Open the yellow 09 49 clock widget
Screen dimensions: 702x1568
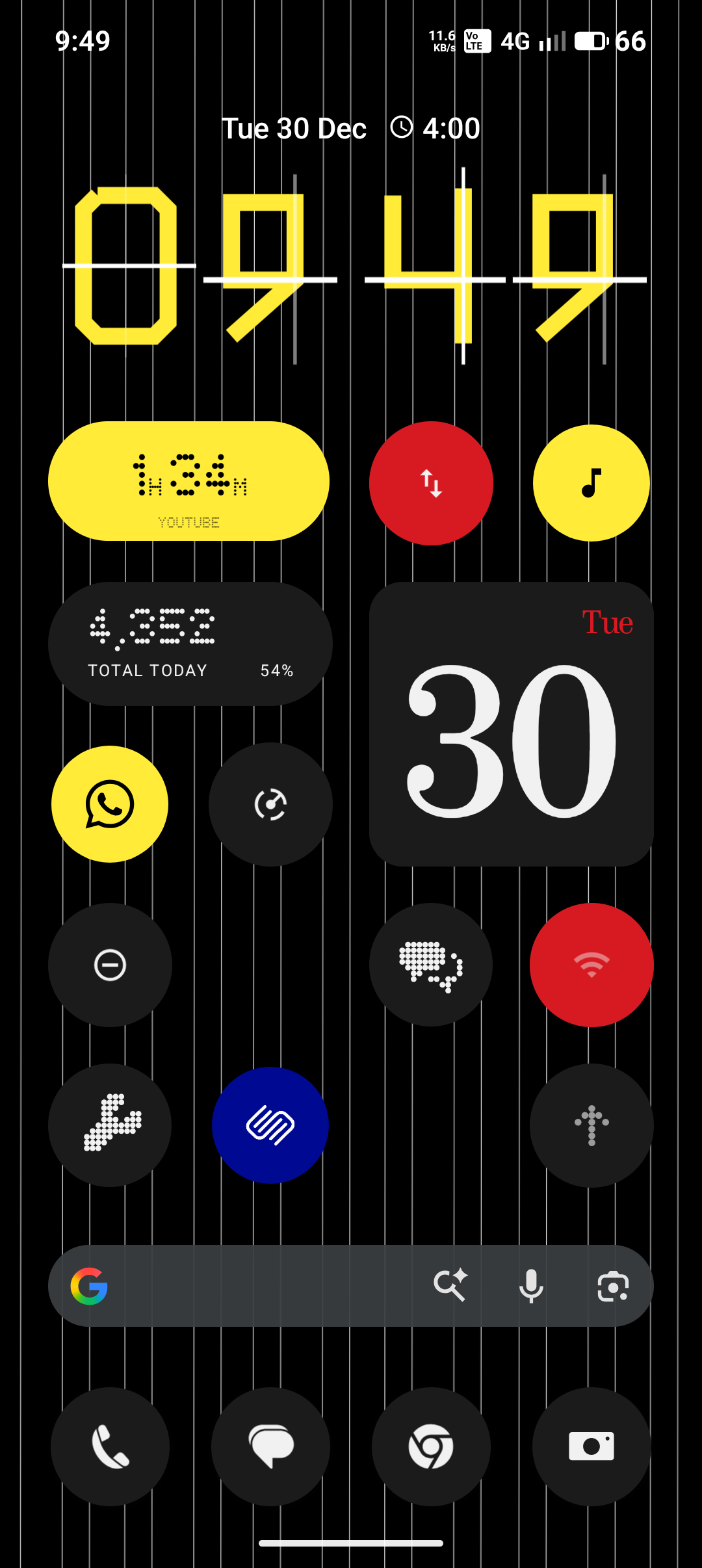click(x=351, y=267)
